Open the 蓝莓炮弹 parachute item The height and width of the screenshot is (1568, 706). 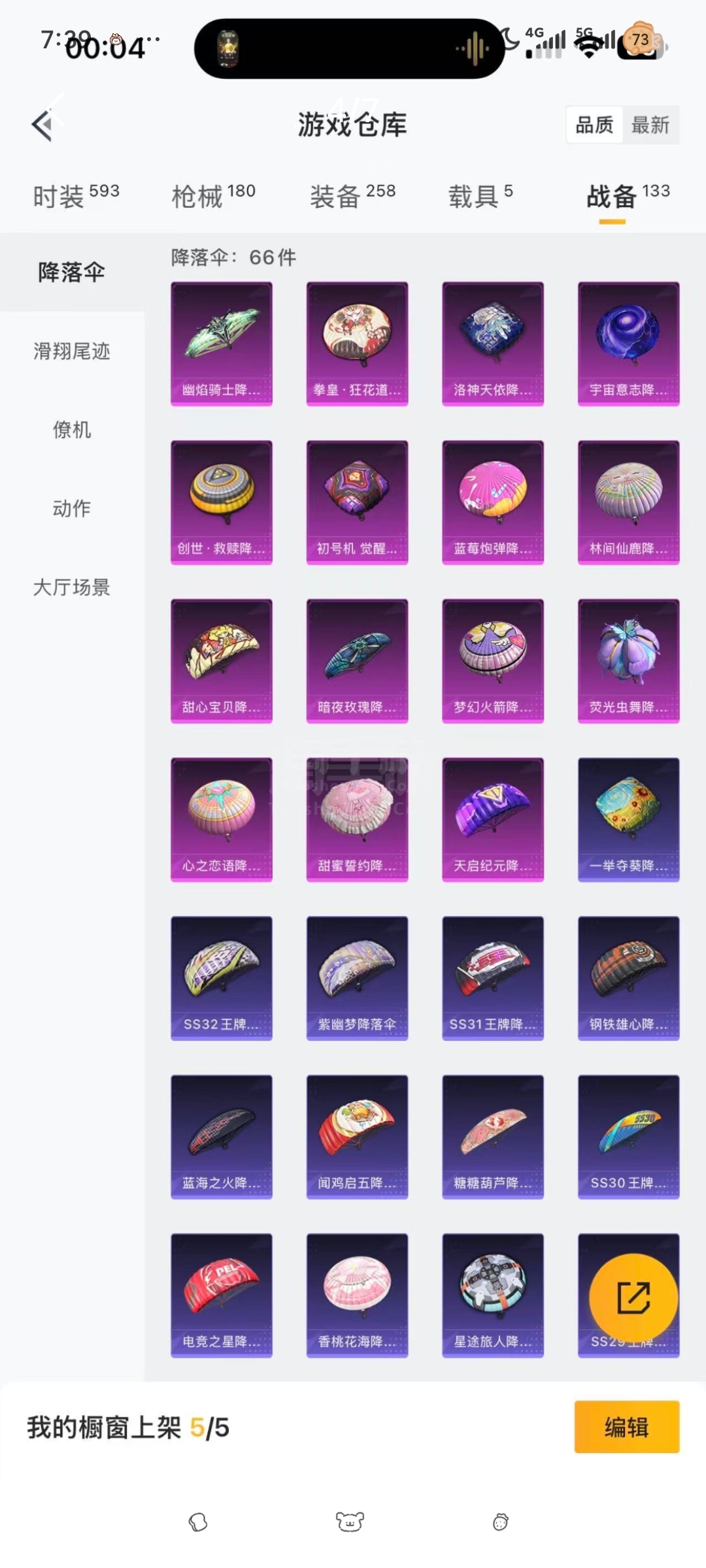pos(493,502)
